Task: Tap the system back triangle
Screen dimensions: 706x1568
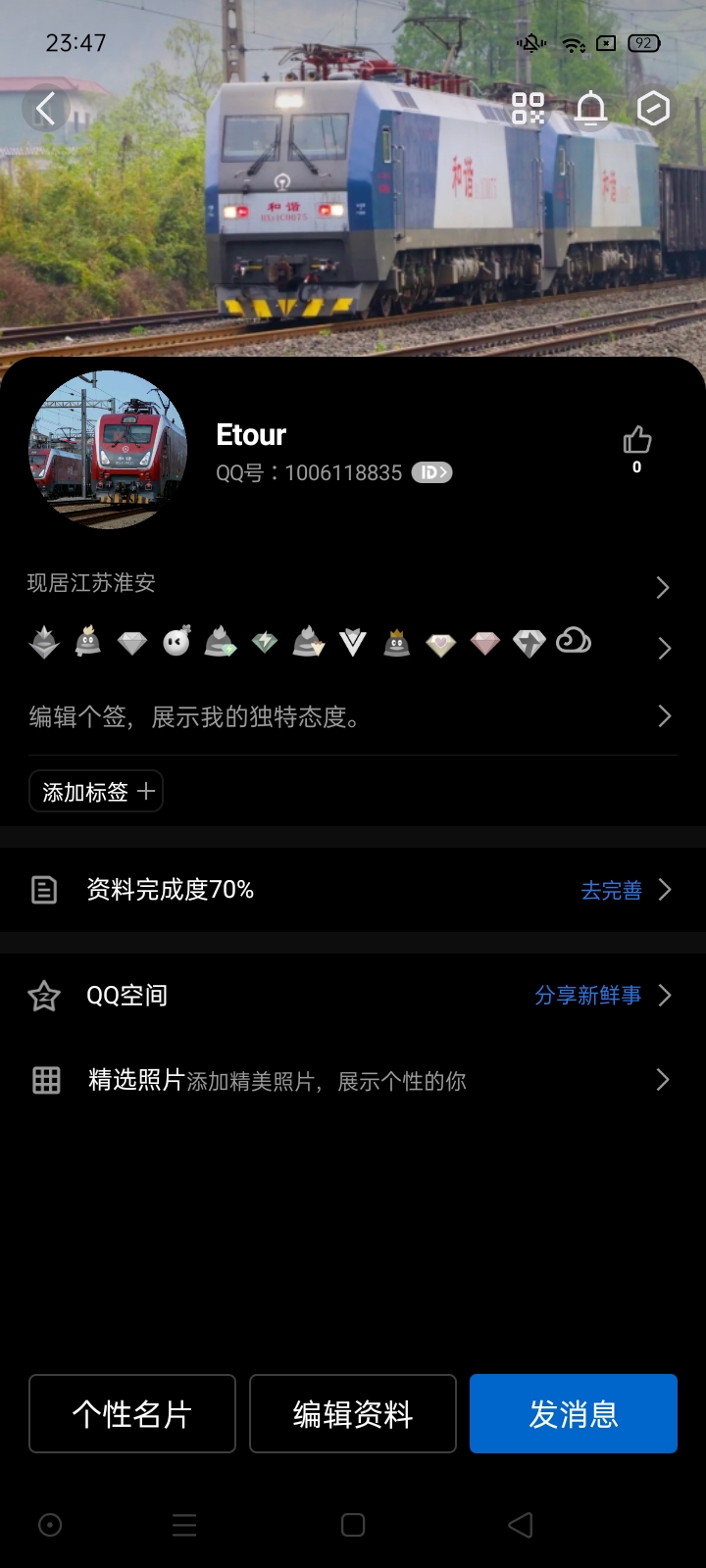Action: coord(521,1525)
